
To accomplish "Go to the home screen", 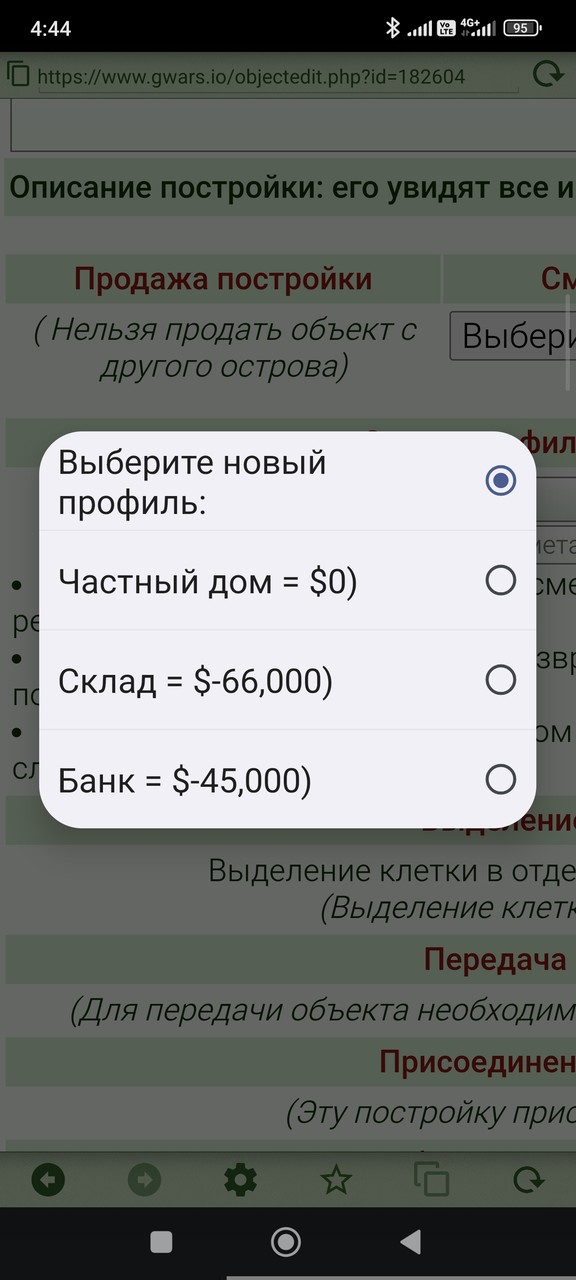I will (x=286, y=1241).
